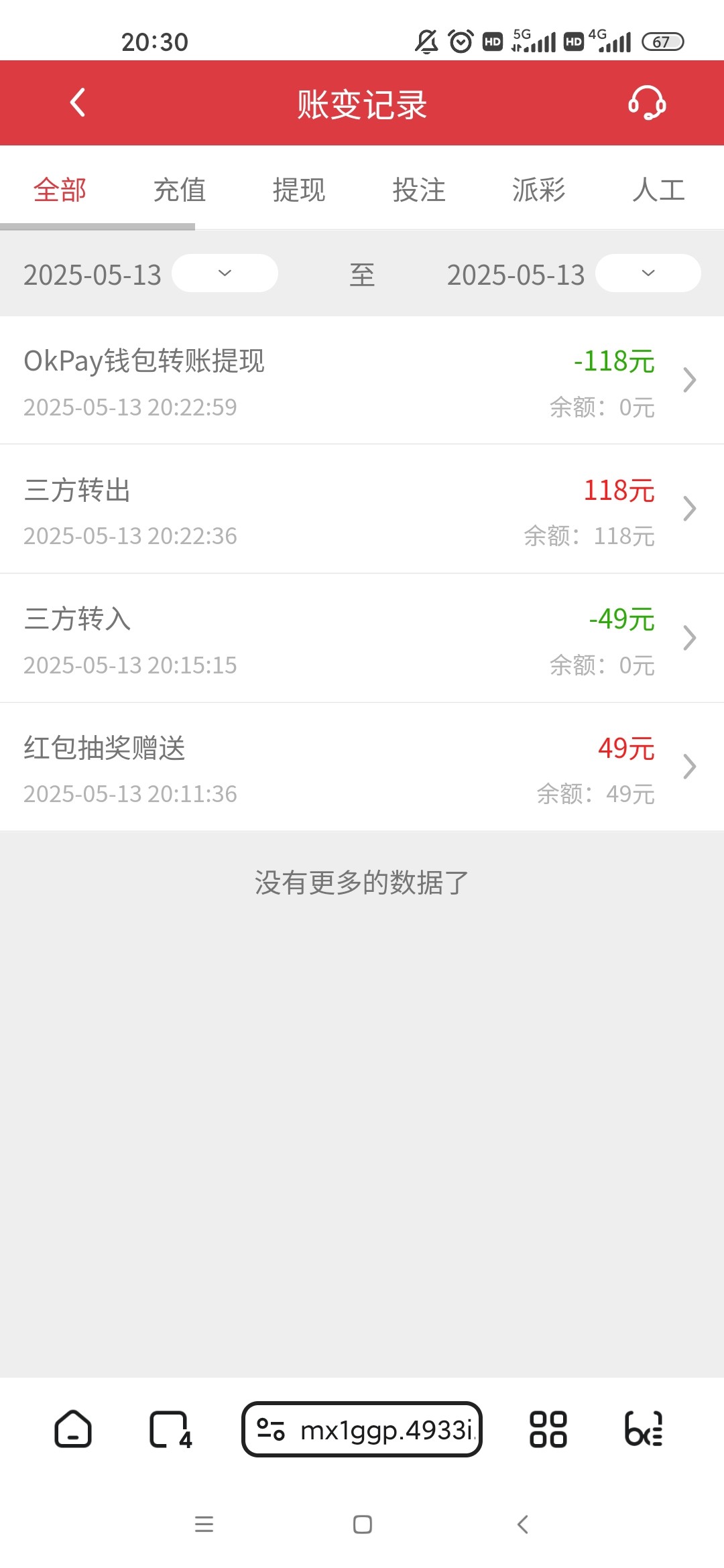Switch to the 人工 tab
The width and height of the screenshot is (724, 1568).
[658, 190]
